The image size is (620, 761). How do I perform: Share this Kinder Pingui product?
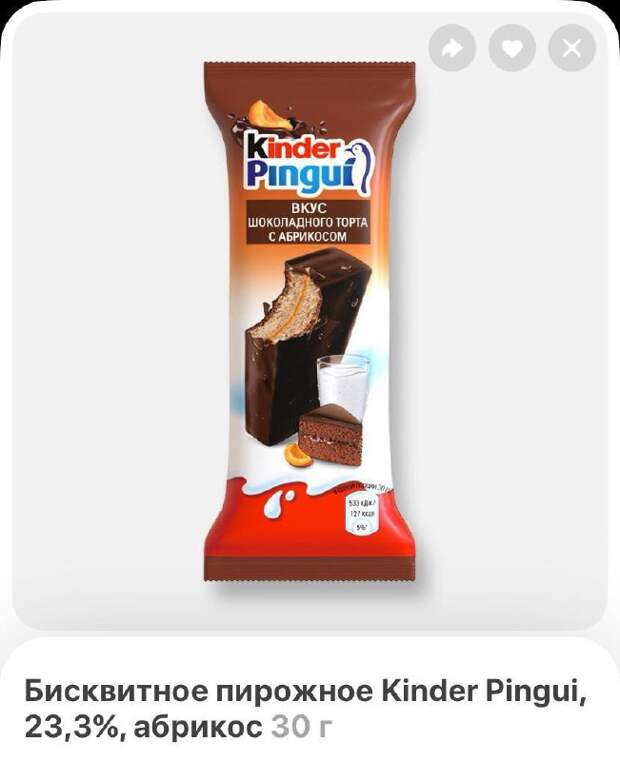(x=452, y=48)
